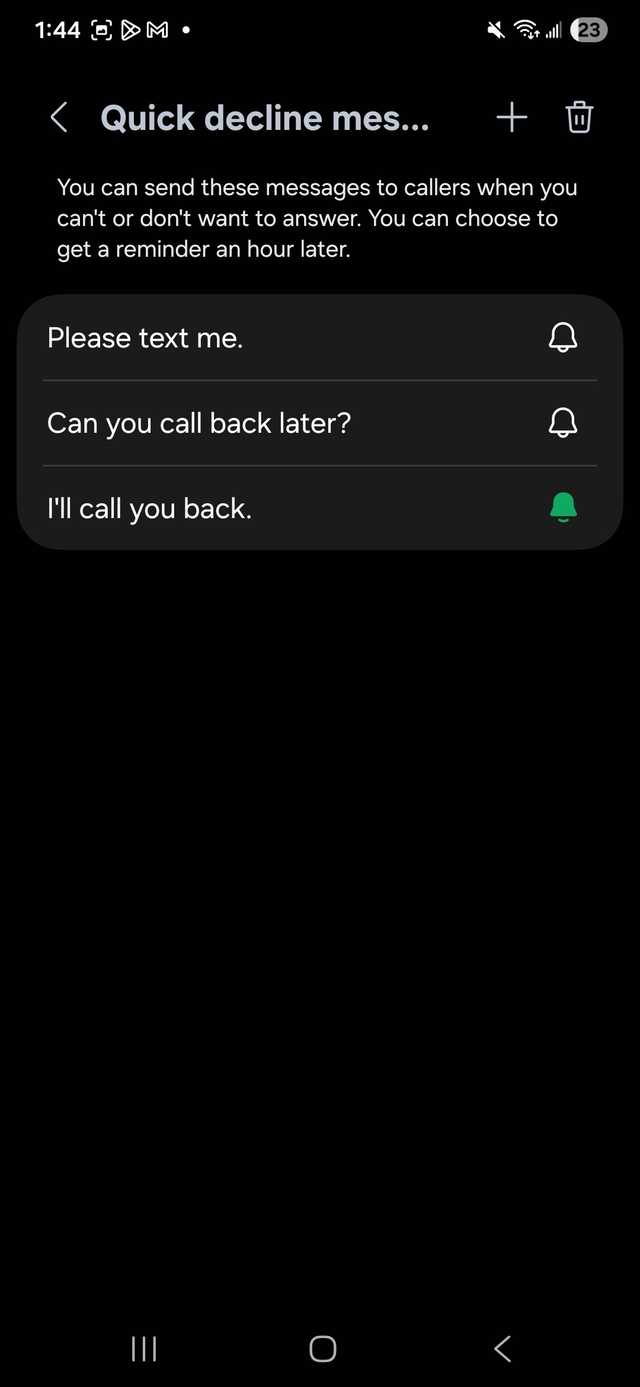Go to the home screen
This screenshot has height=1387, width=640.
(x=322, y=1349)
